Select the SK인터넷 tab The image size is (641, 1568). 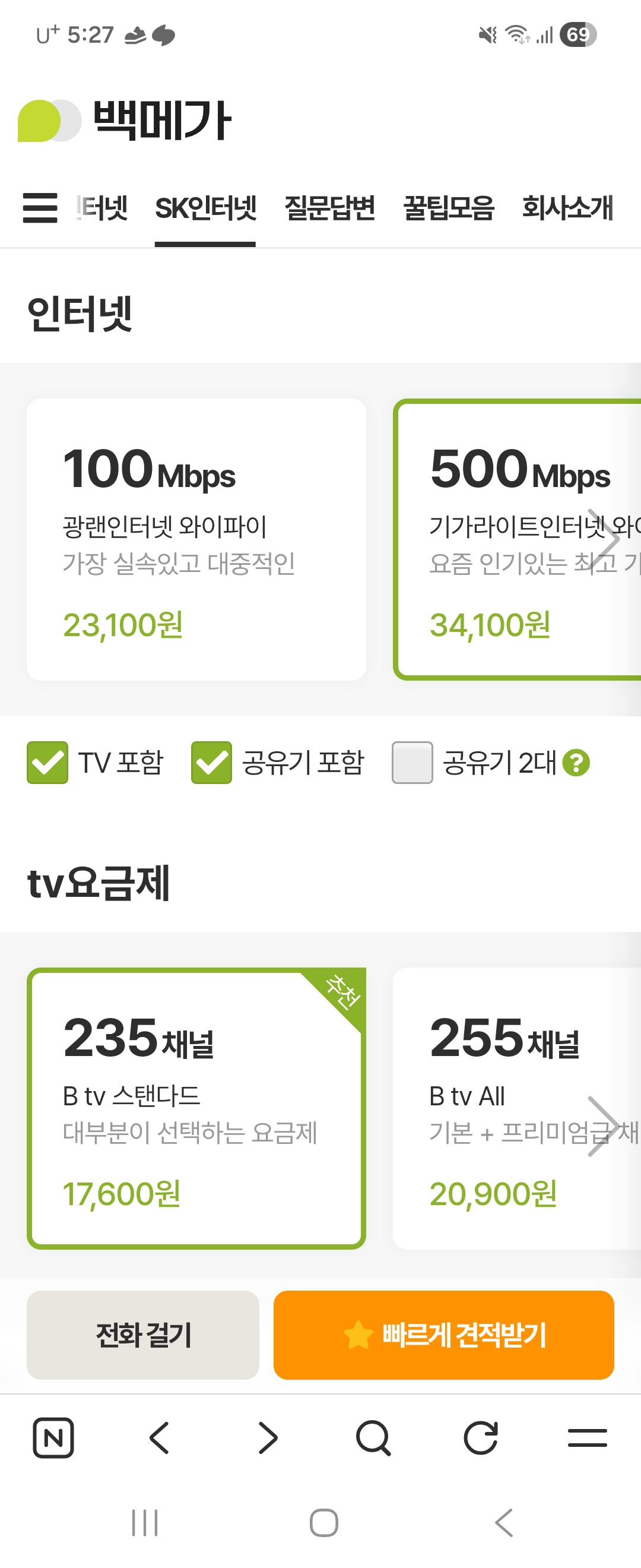pyautogui.click(x=205, y=208)
